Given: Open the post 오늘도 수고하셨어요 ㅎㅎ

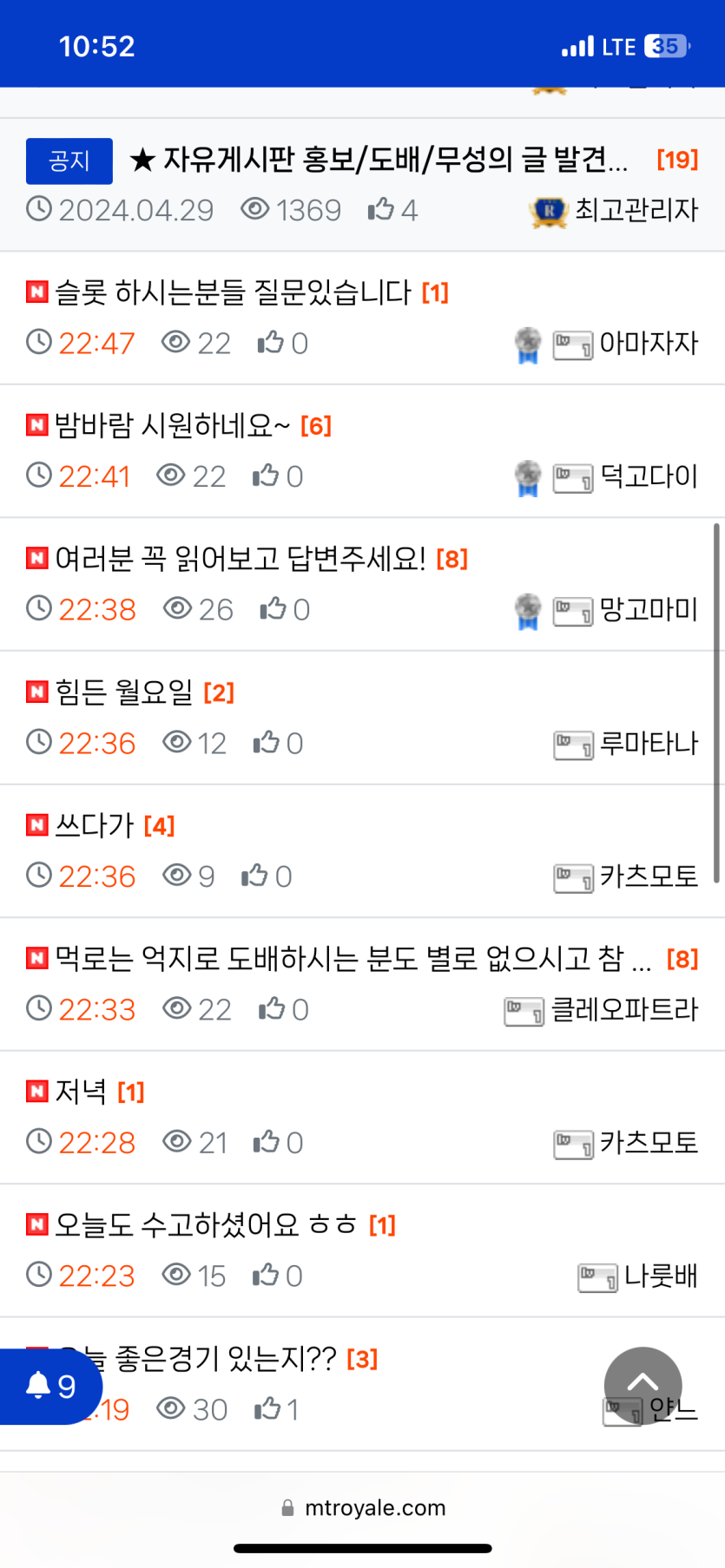Looking at the screenshot, I should 206,1225.
